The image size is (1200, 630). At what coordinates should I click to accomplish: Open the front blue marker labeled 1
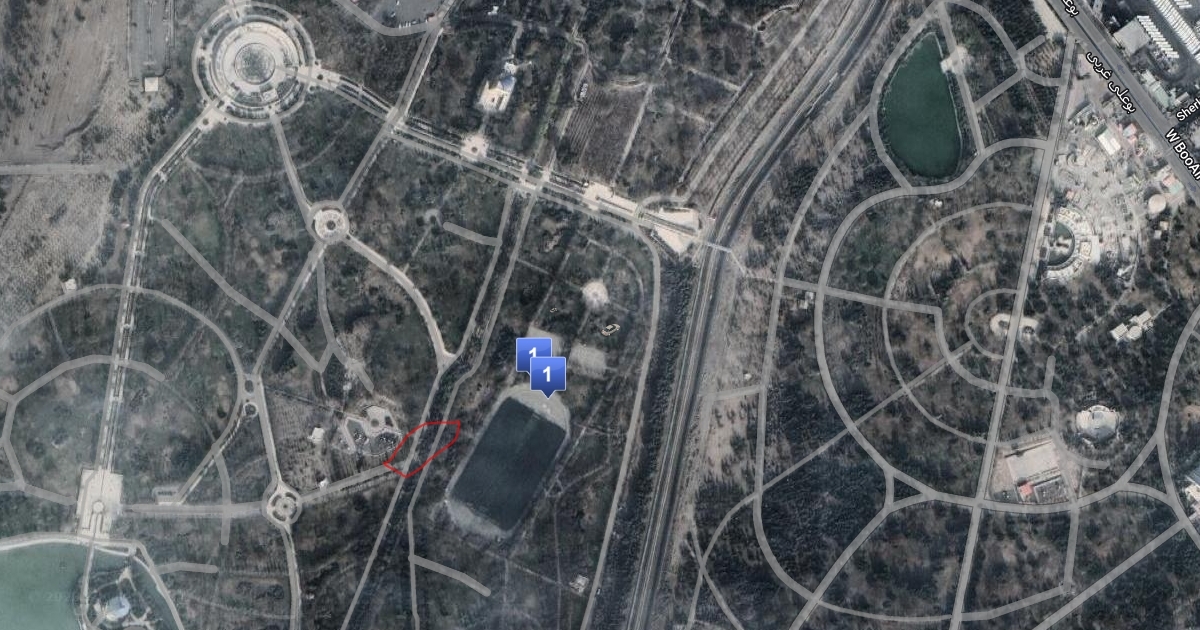pyautogui.click(x=548, y=374)
